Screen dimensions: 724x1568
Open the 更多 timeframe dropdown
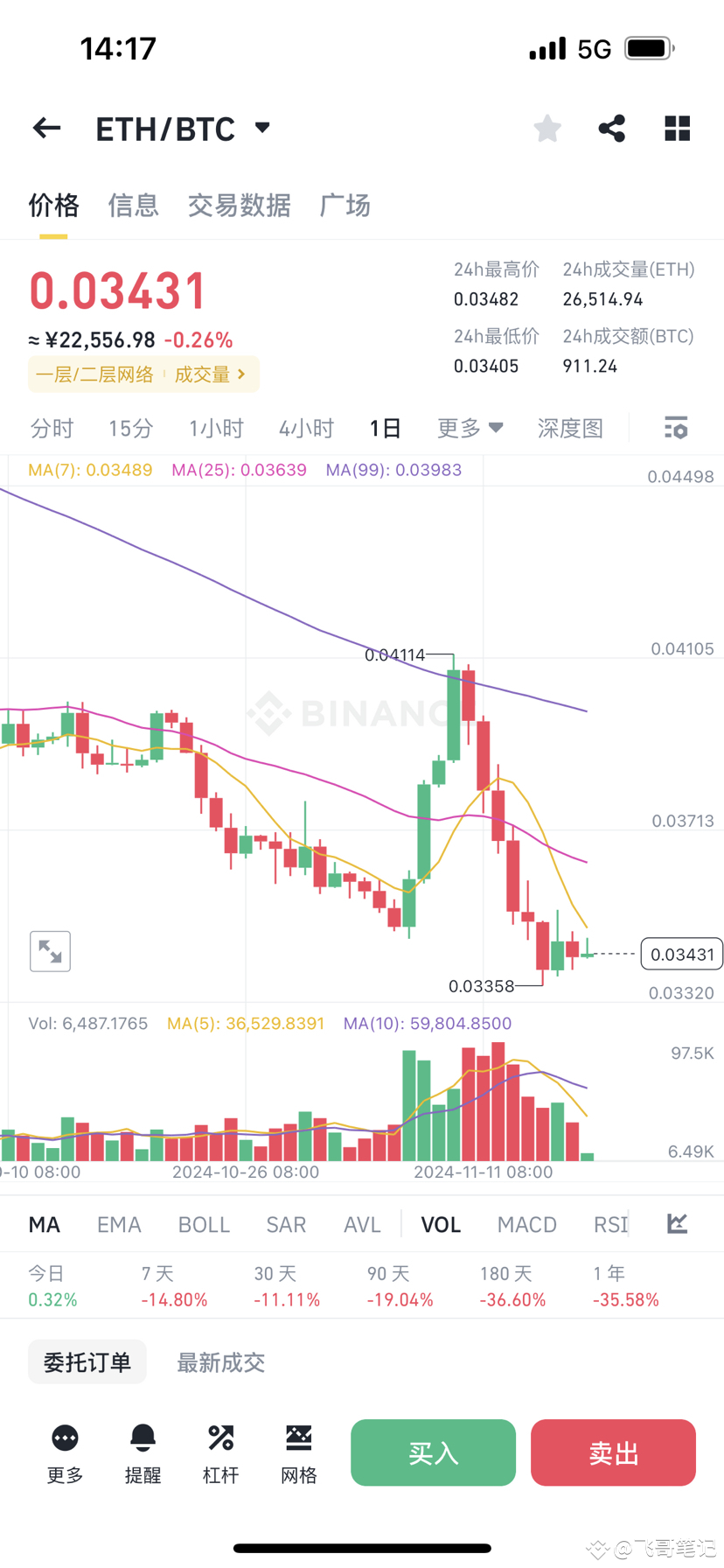point(469,428)
